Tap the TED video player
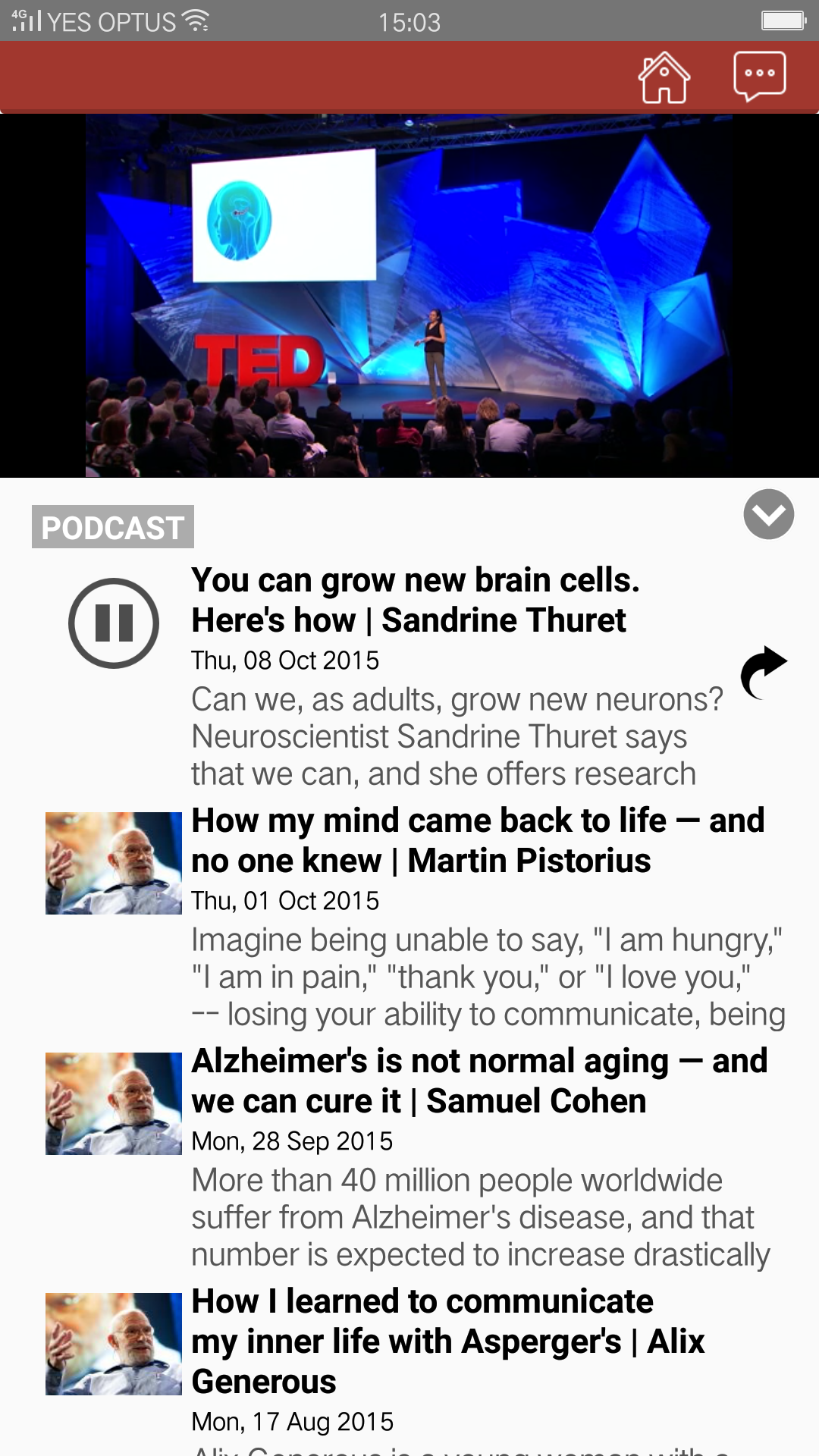 tap(409, 296)
